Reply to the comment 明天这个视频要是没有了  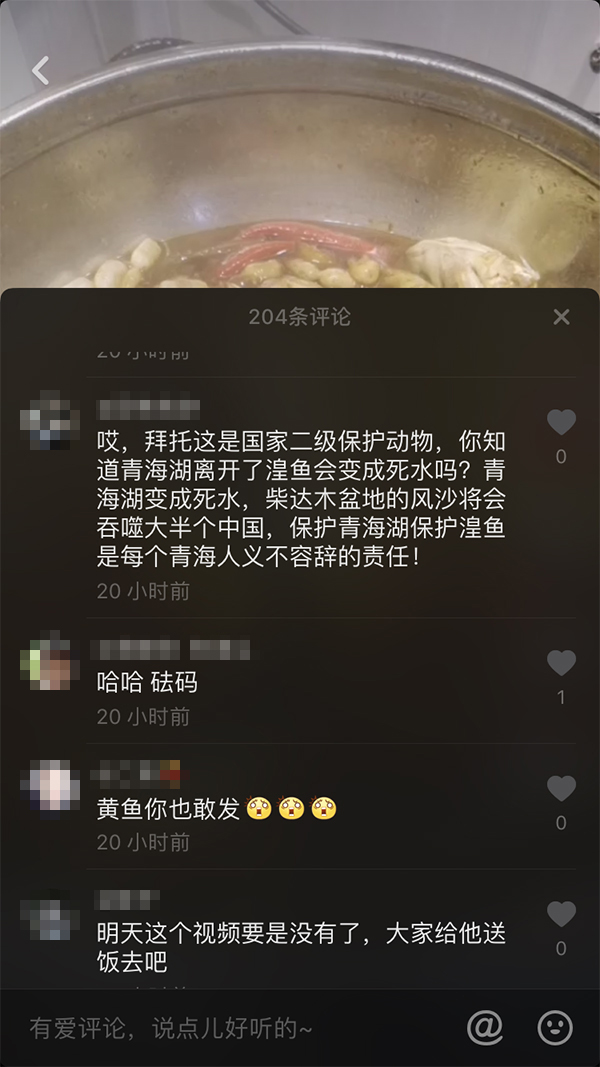[x=300, y=947]
